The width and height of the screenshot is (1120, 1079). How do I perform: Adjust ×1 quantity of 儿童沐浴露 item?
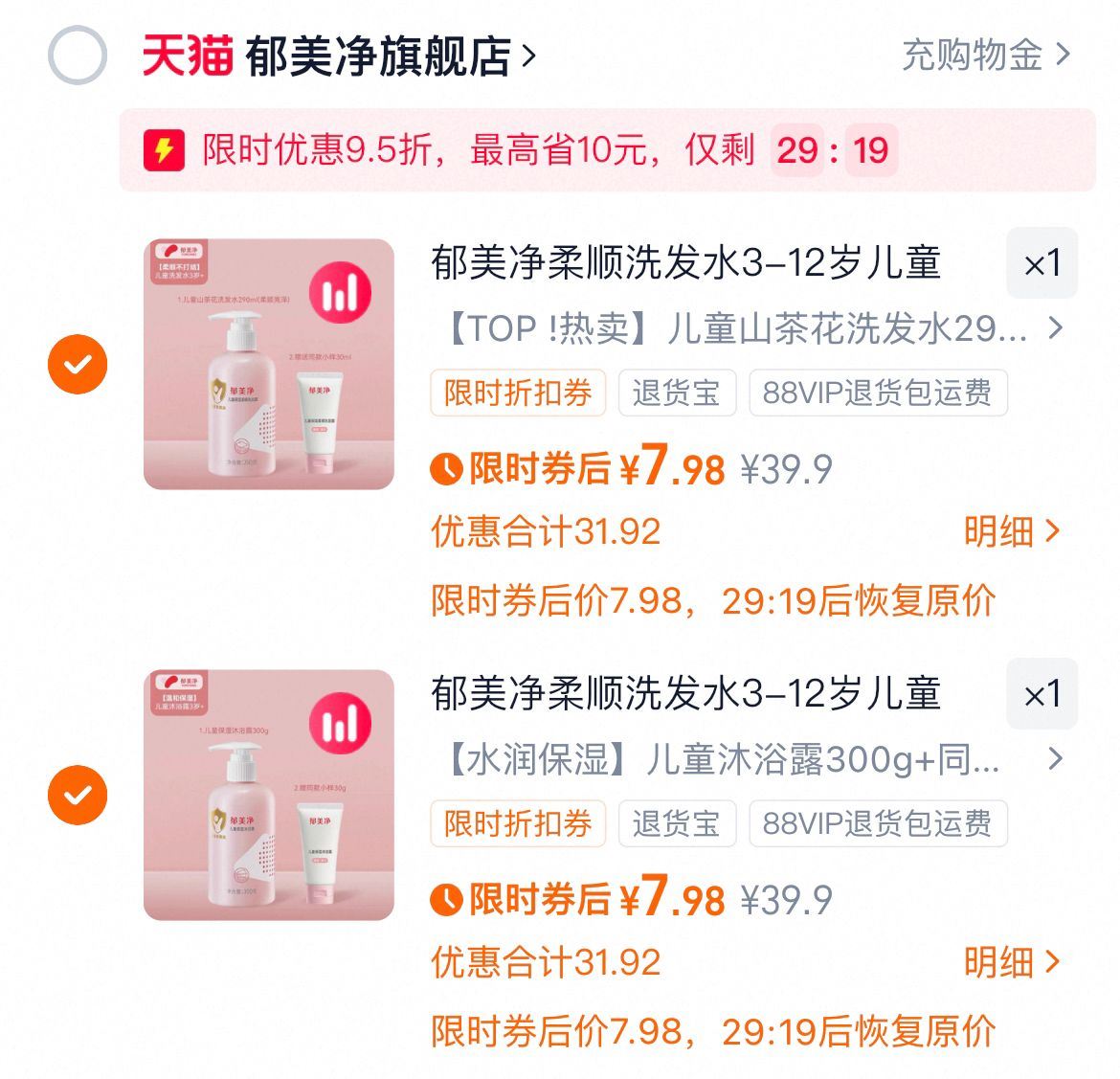1042,694
